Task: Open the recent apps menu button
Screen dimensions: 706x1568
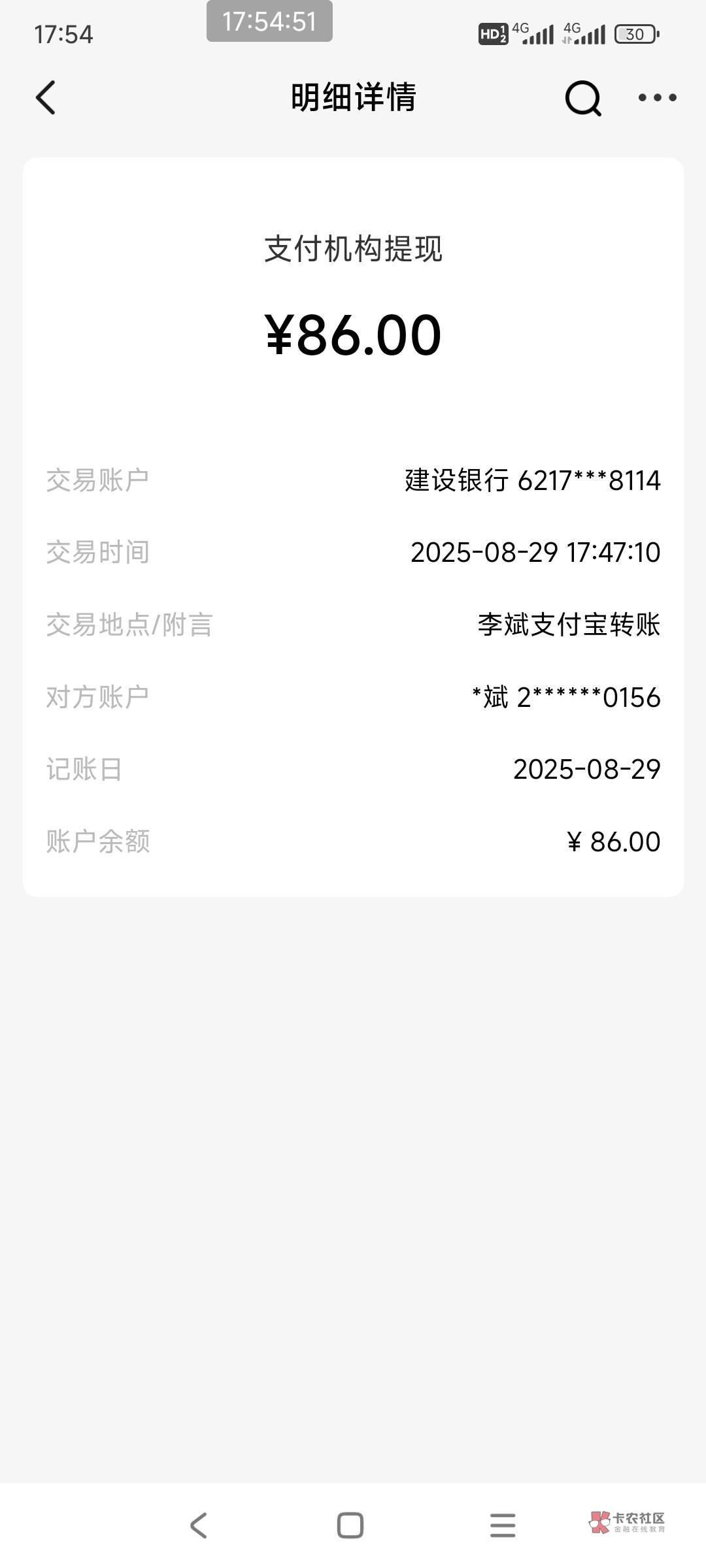Action: pyautogui.click(x=503, y=1526)
